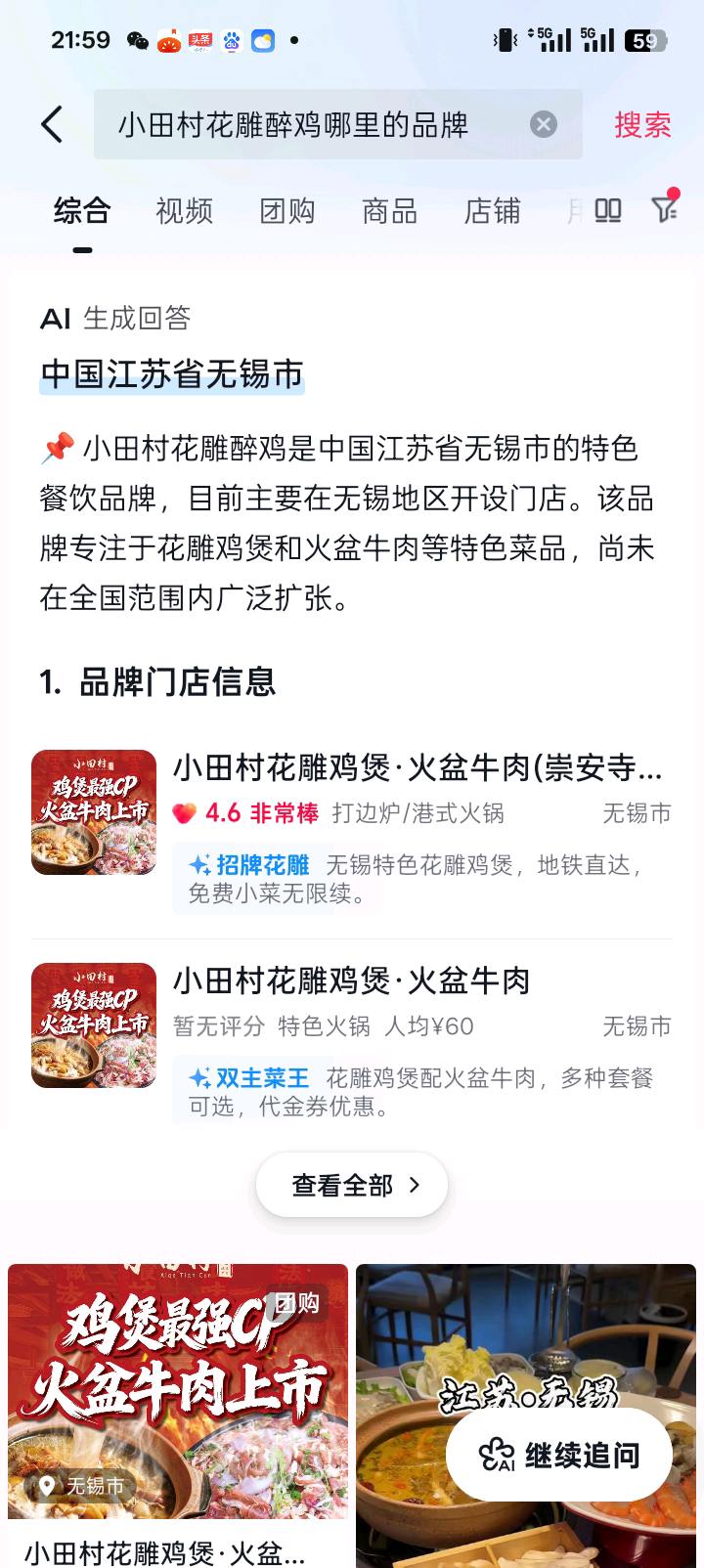This screenshot has width=704, height=1568.
Task: Switch to the 视频 tab
Action: coord(185,211)
